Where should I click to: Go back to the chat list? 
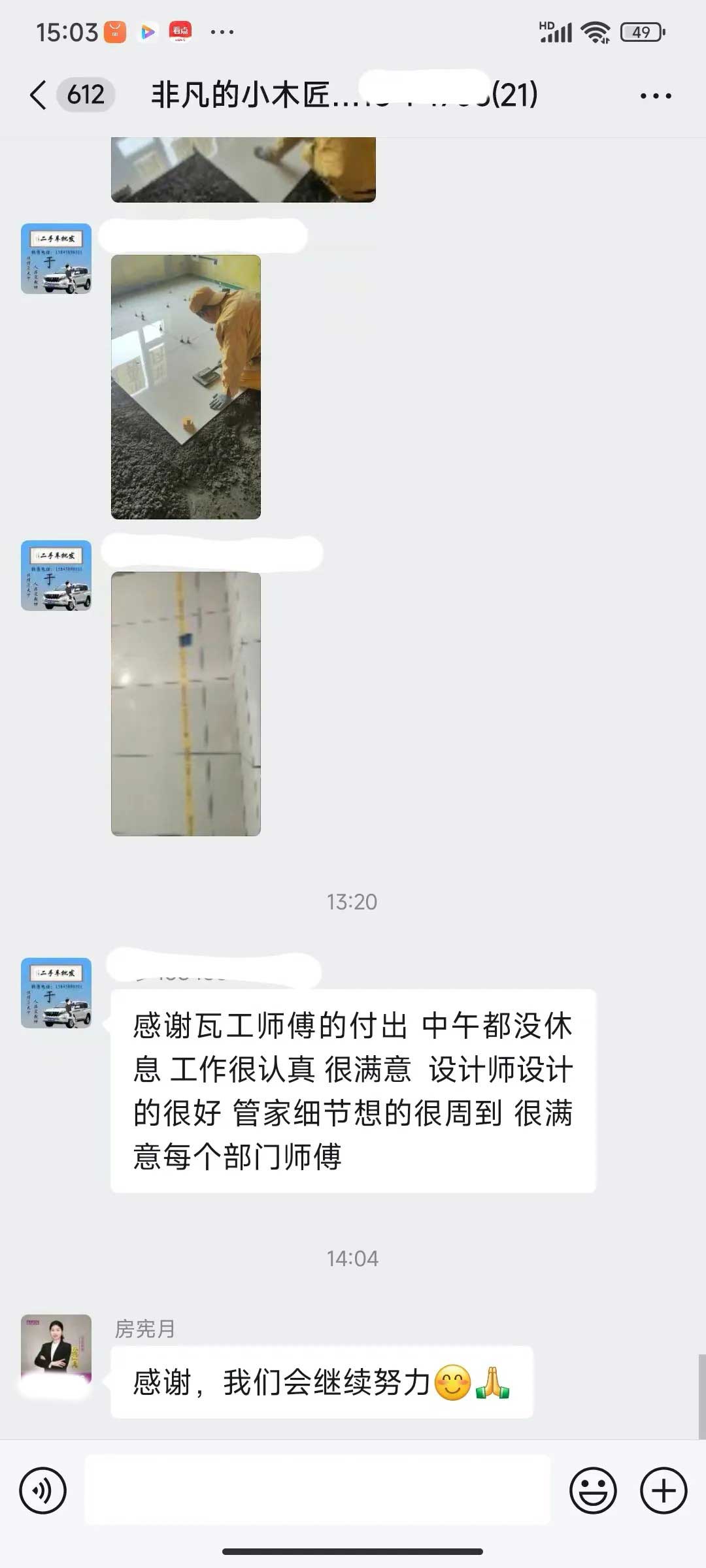coord(39,95)
